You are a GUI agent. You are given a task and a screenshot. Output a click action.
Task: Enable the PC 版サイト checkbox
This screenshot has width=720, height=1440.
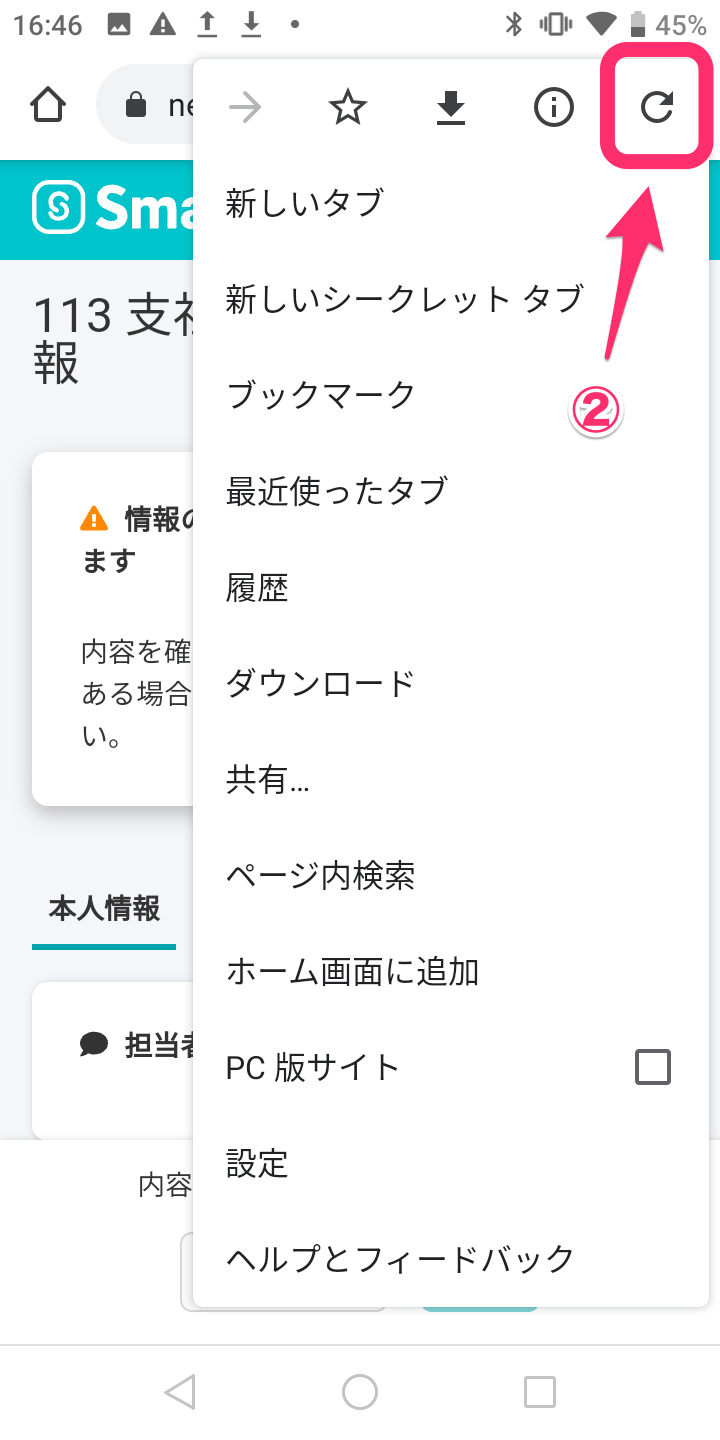(x=653, y=1067)
